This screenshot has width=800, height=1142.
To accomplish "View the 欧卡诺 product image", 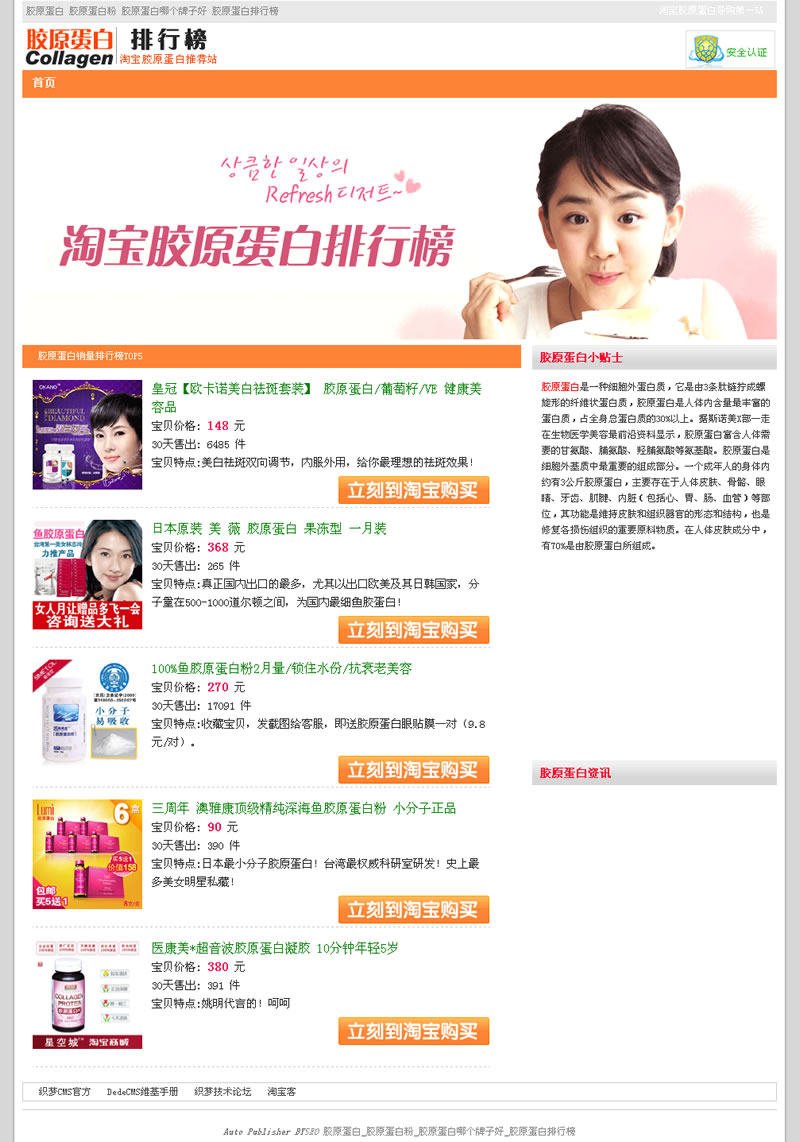I will click(87, 435).
